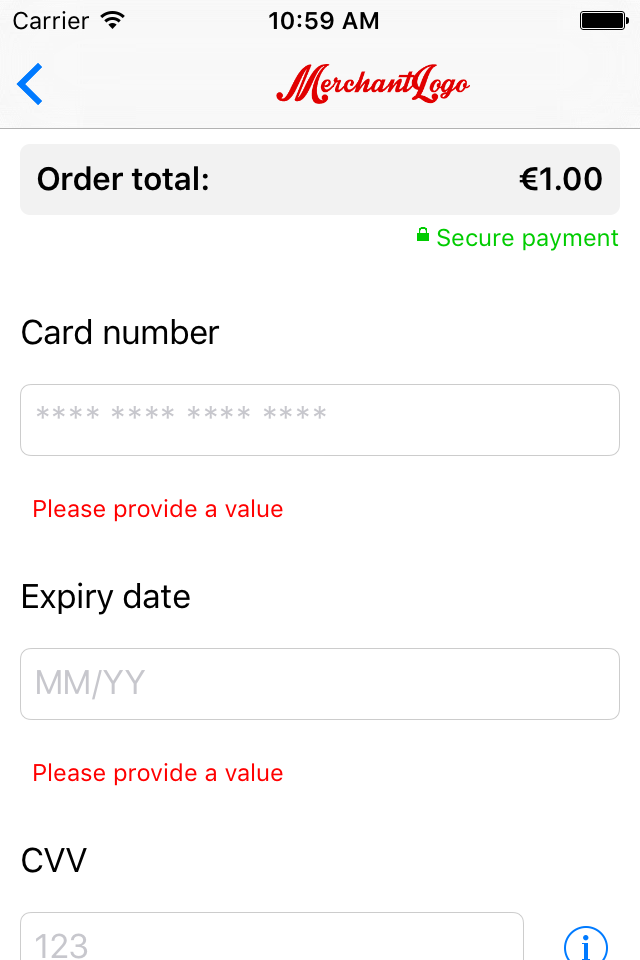This screenshot has height=960, width=640.
Task: Go back using the top-left arrow
Action: pos(30,84)
